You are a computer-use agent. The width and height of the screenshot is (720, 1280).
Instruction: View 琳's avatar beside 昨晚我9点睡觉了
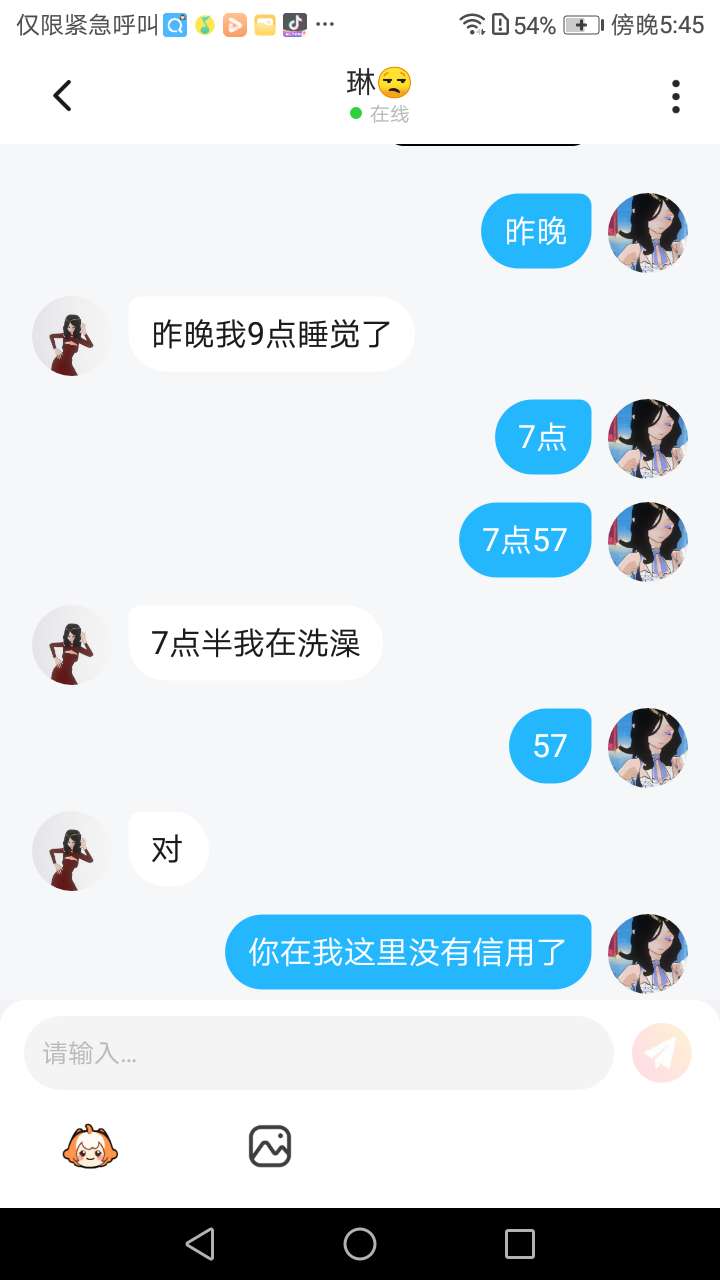(72, 336)
